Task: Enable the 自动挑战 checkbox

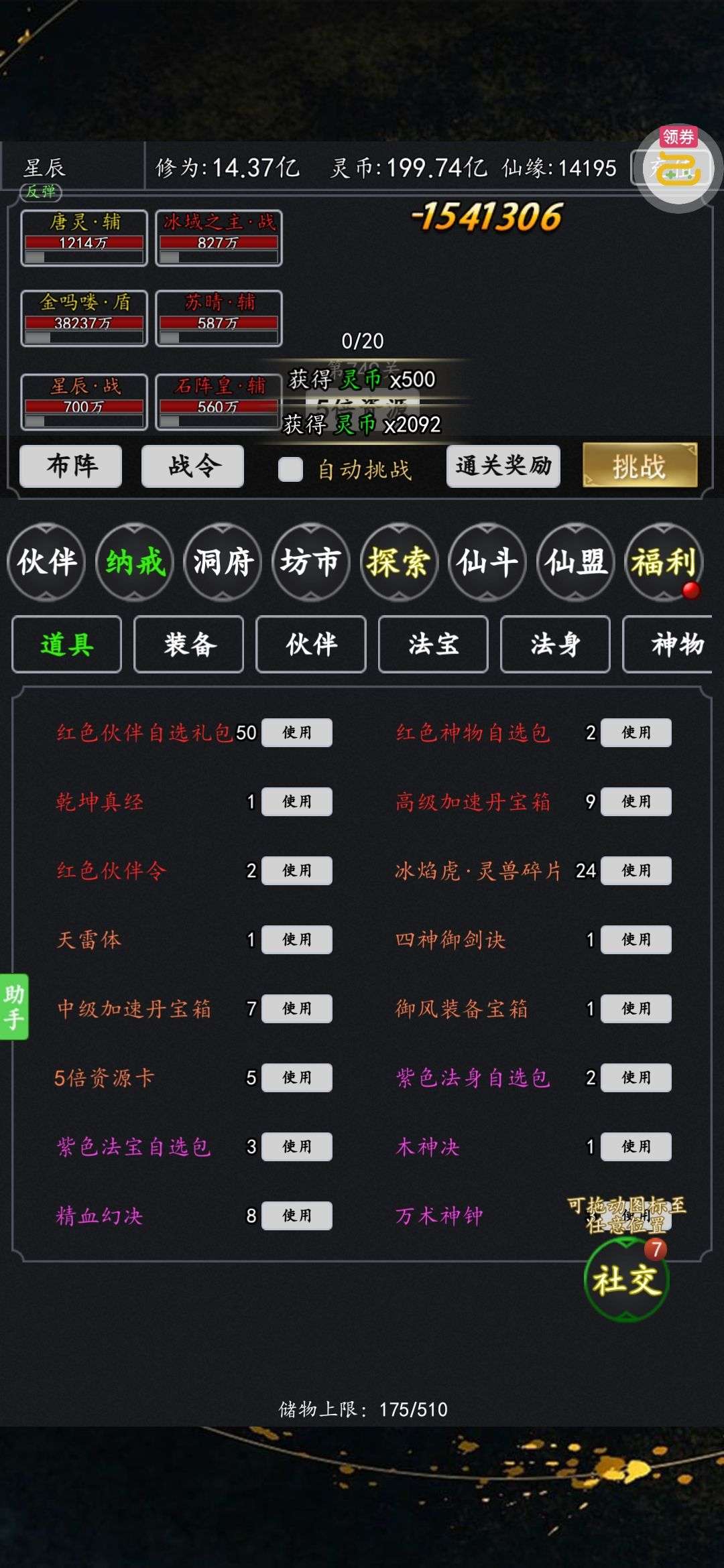Action: (290, 469)
